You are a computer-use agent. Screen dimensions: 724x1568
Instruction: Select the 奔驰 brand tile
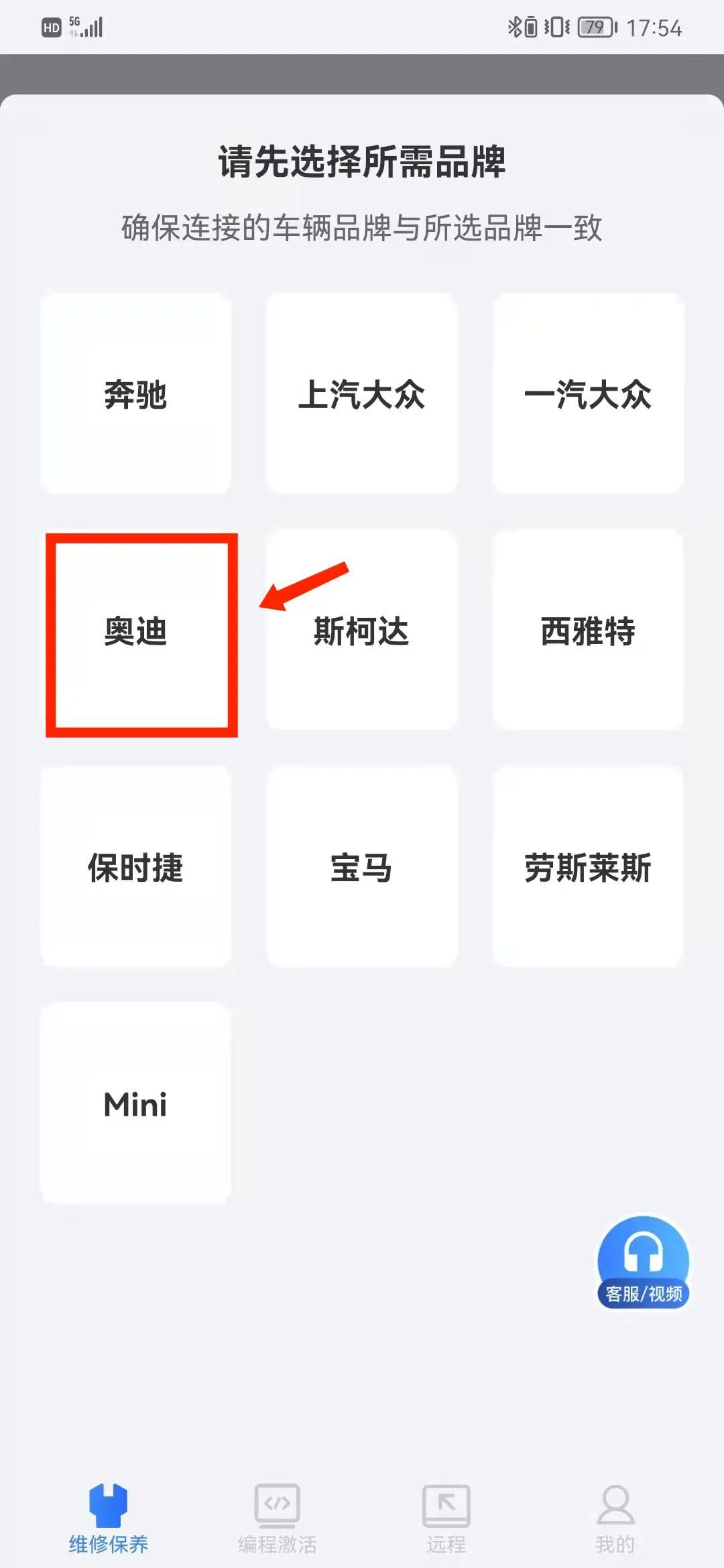135,394
